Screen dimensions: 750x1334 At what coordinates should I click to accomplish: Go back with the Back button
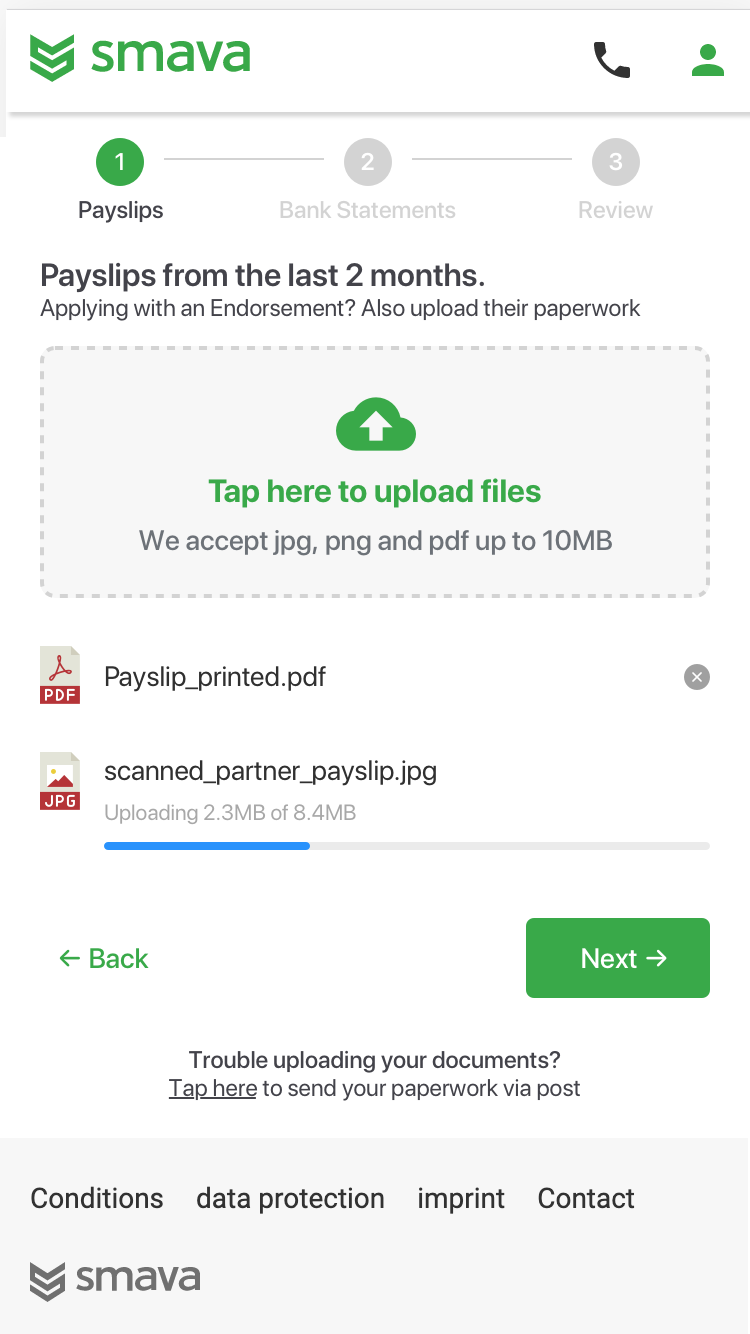pyautogui.click(x=103, y=958)
